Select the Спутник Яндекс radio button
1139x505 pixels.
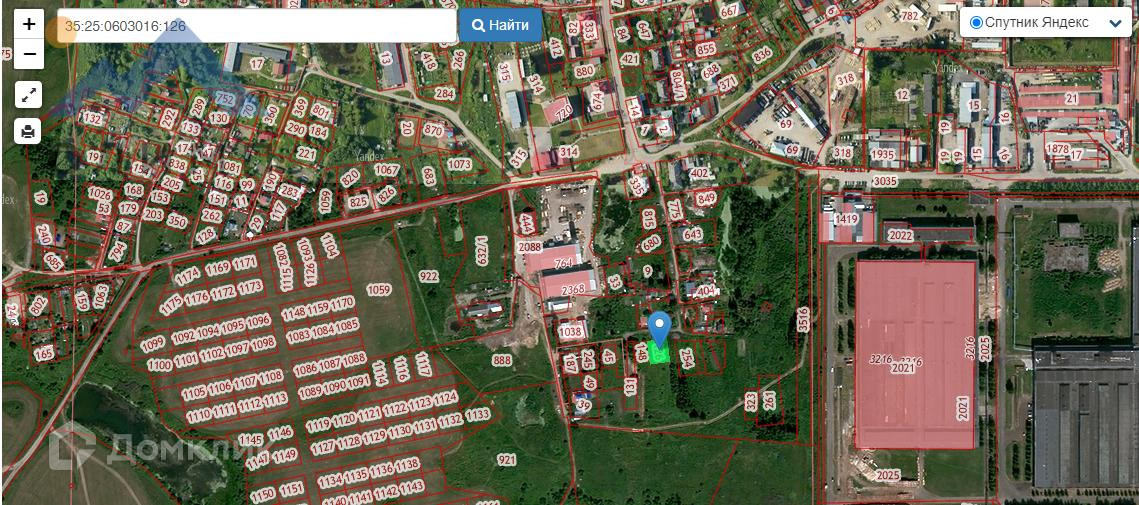click(976, 23)
